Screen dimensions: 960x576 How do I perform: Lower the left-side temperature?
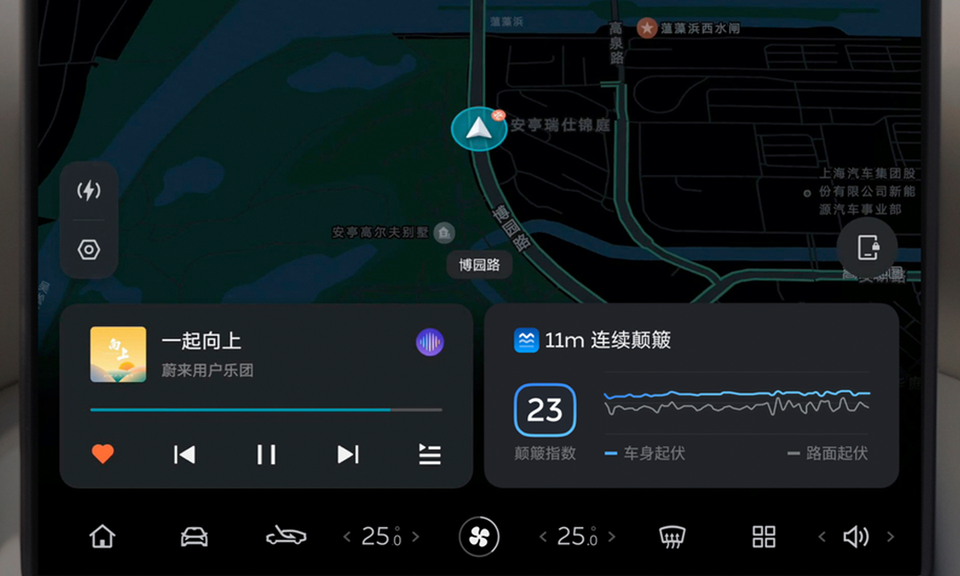tap(347, 537)
